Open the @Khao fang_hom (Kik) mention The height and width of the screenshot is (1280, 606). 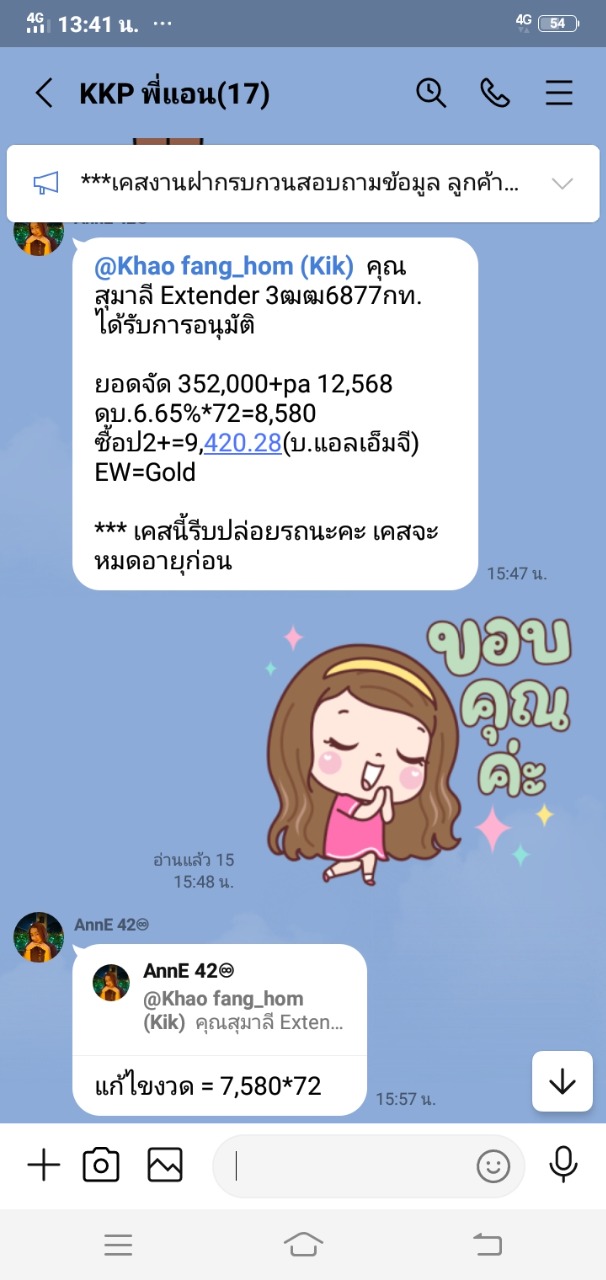coord(223,266)
